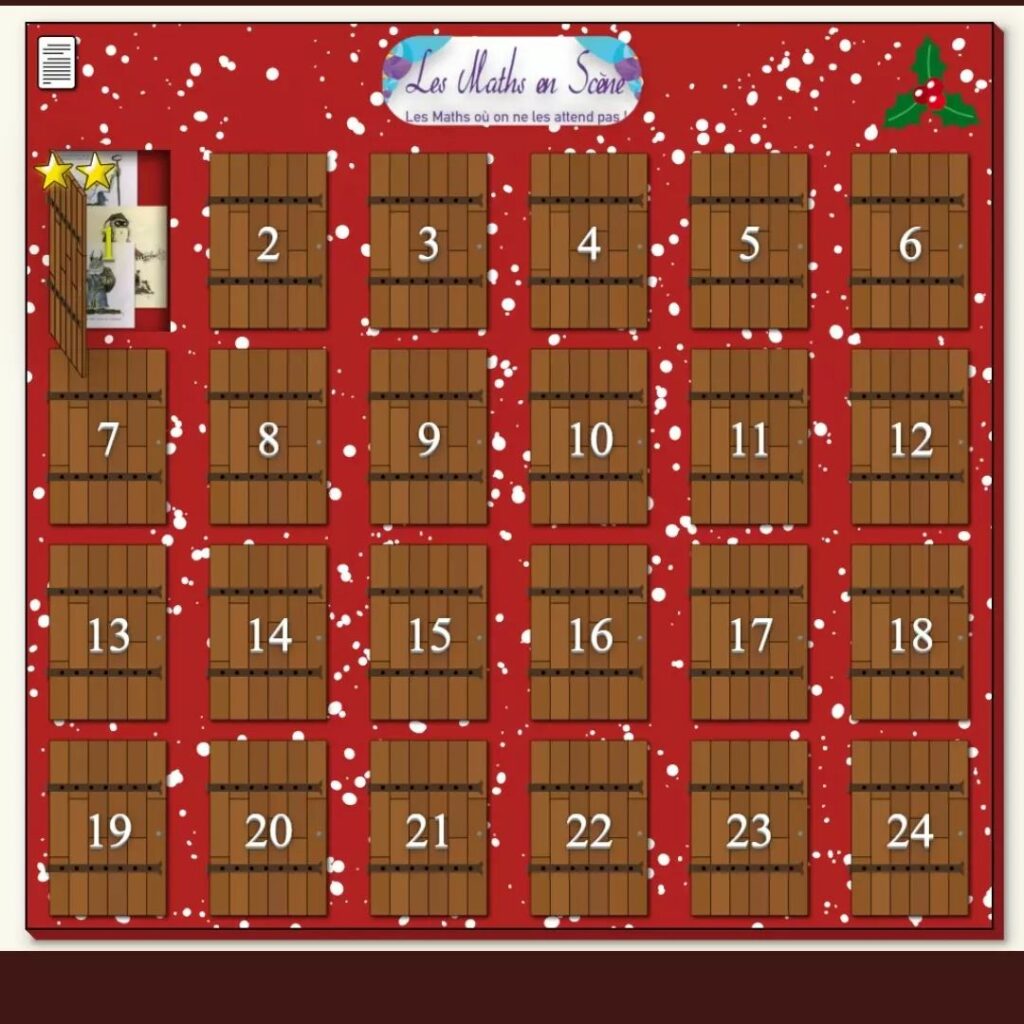Open door number 24

pos(910,829)
